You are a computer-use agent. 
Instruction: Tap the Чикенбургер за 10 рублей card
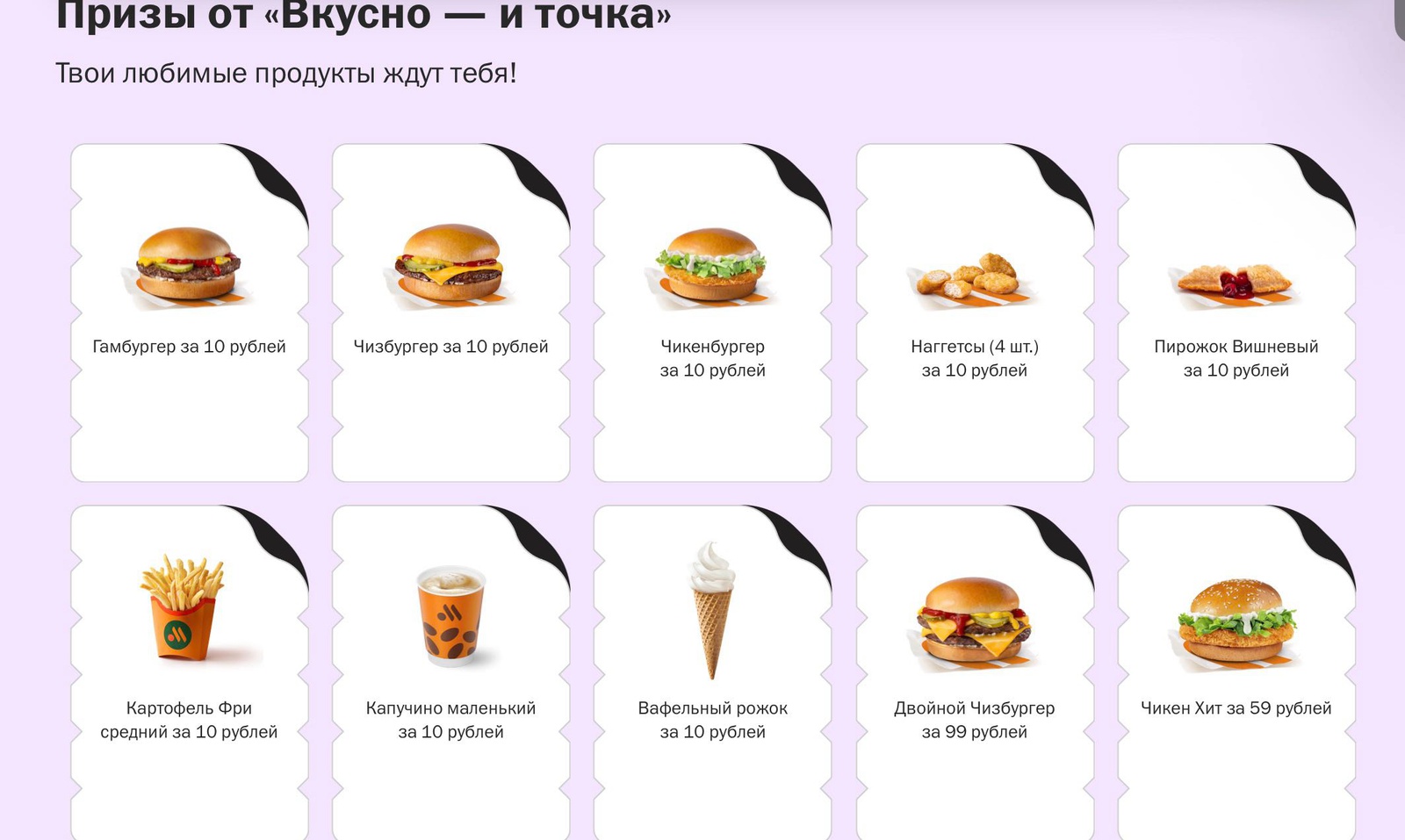click(x=712, y=312)
